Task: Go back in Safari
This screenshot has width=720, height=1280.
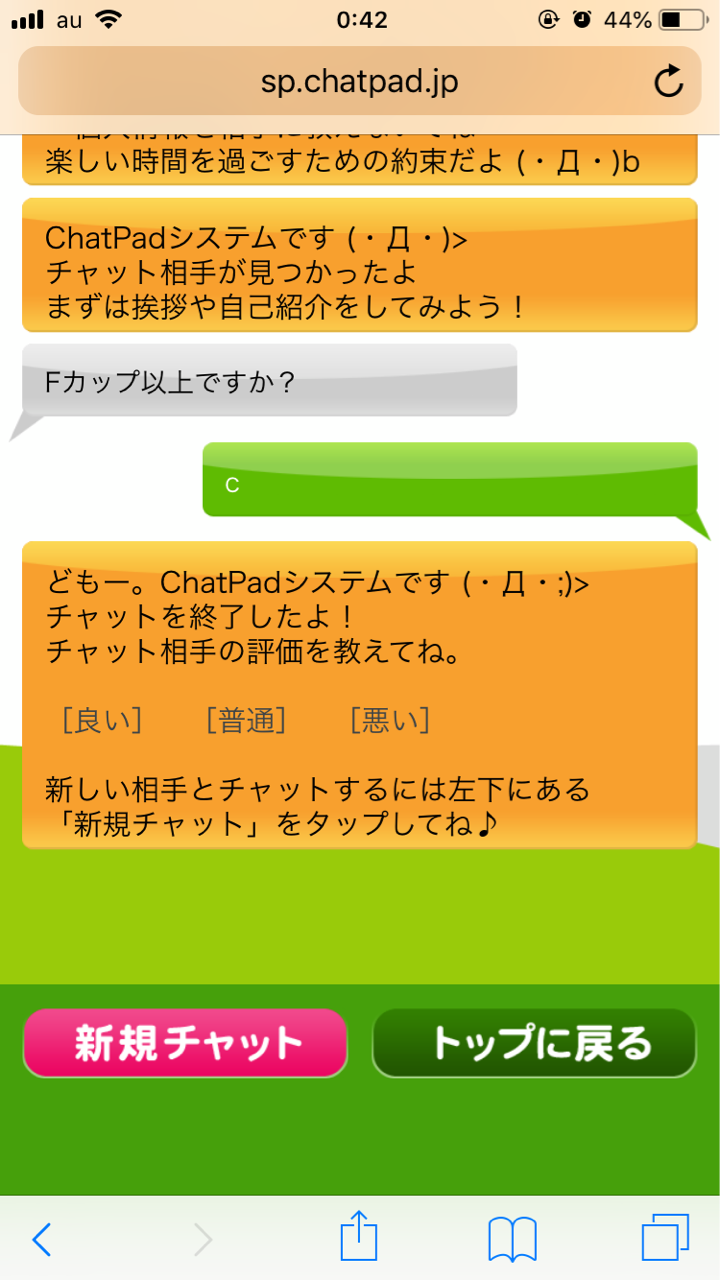Action: pos(41,1240)
